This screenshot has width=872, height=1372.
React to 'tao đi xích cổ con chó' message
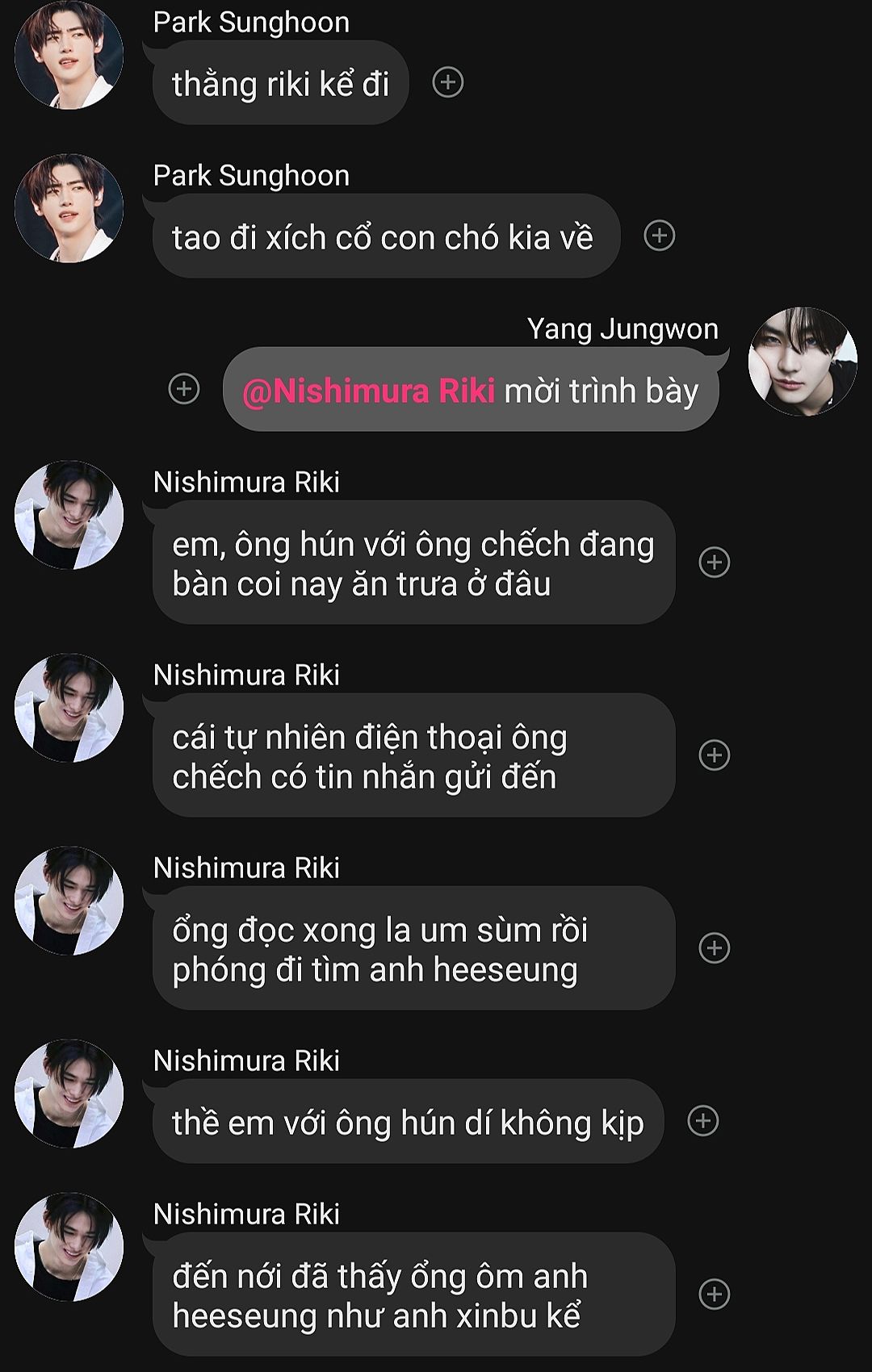(x=660, y=236)
